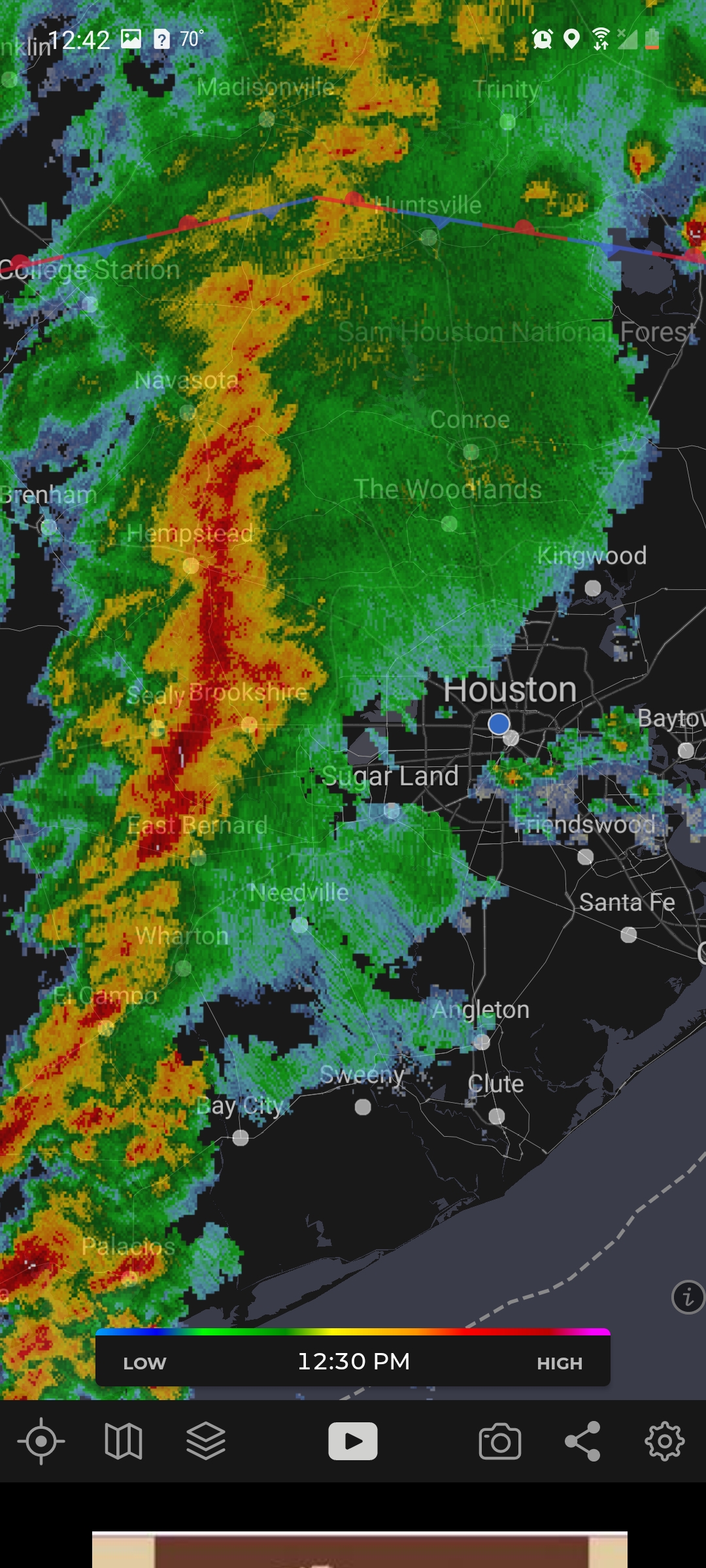Capture a radar screenshot with camera icon
The height and width of the screenshot is (1568, 706).
(x=500, y=1442)
